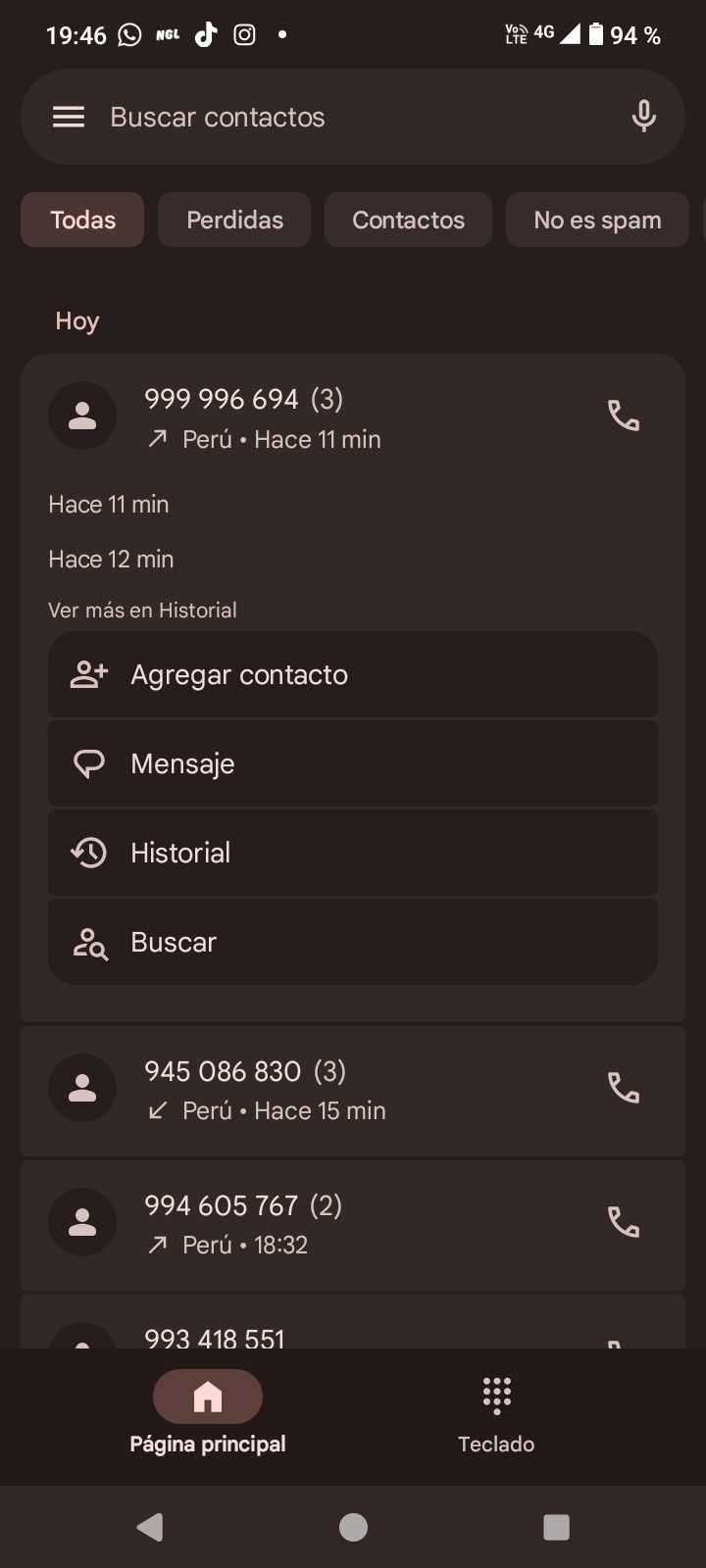The height and width of the screenshot is (1568, 706).
Task: Open recent apps from the navigation bar
Action: [556, 1527]
